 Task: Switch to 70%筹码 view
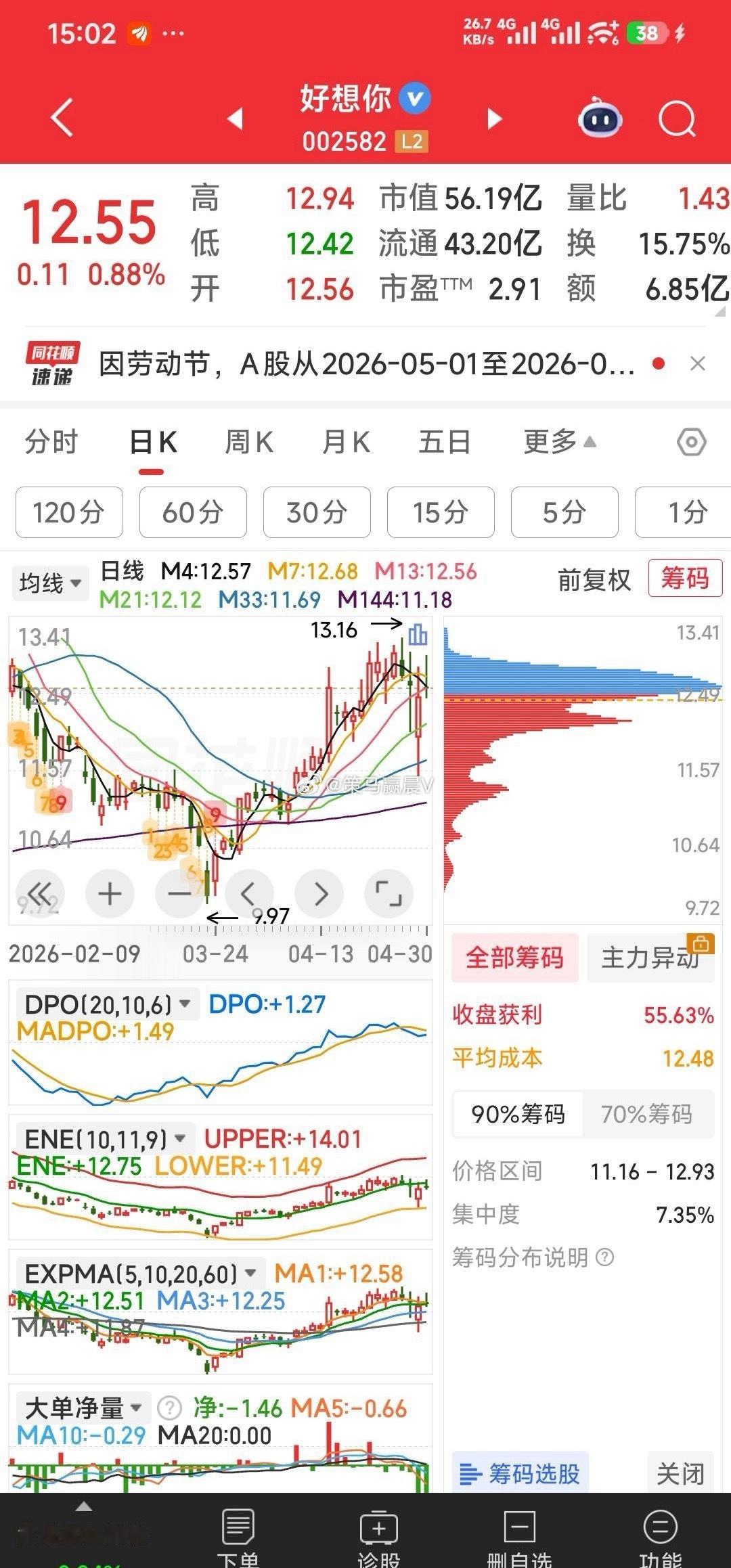(x=646, y=1114)
